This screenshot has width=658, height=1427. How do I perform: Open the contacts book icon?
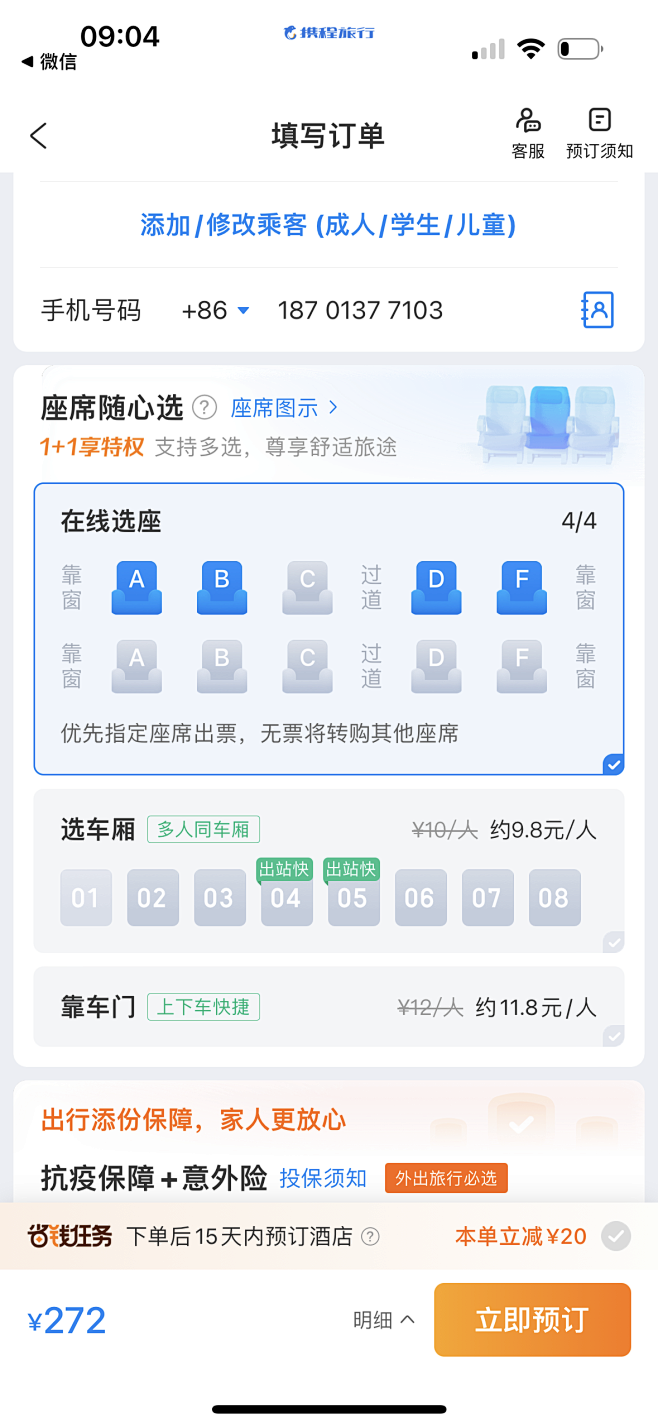[x=597, y=310]
